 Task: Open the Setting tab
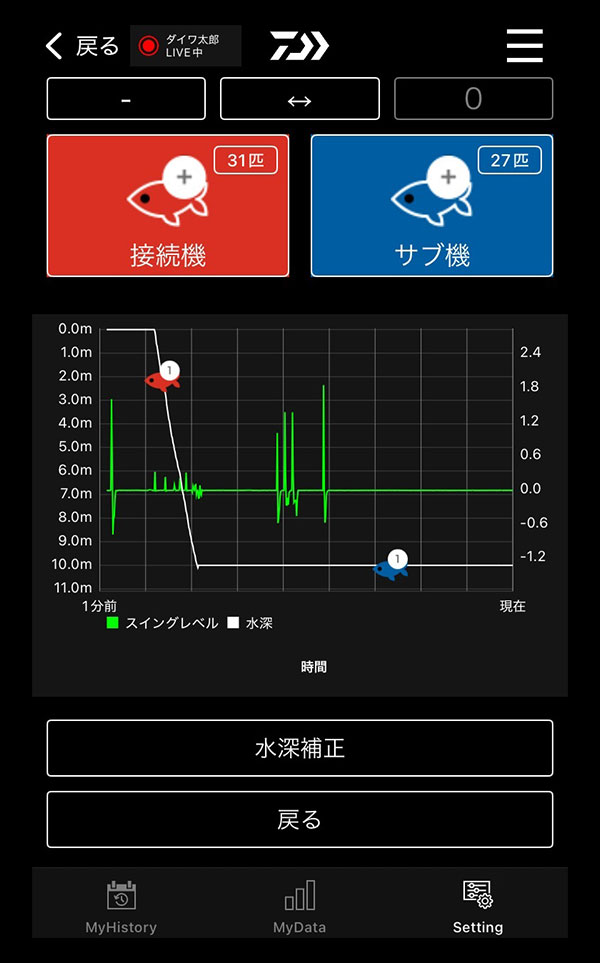pyautogui.click(x=477, y=907)
